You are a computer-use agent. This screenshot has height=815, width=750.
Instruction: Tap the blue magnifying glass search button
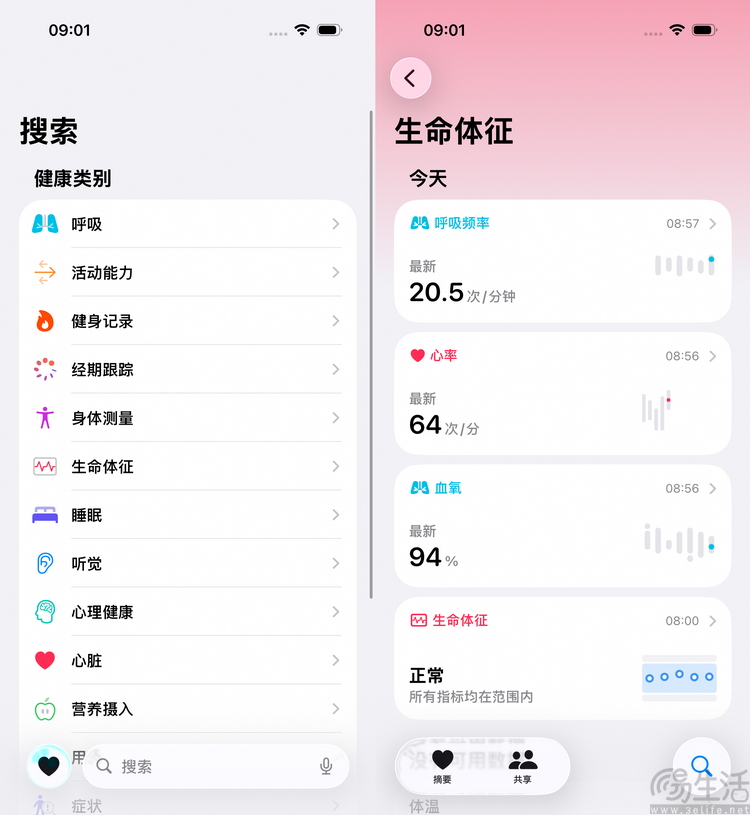(x=702, y=766)
